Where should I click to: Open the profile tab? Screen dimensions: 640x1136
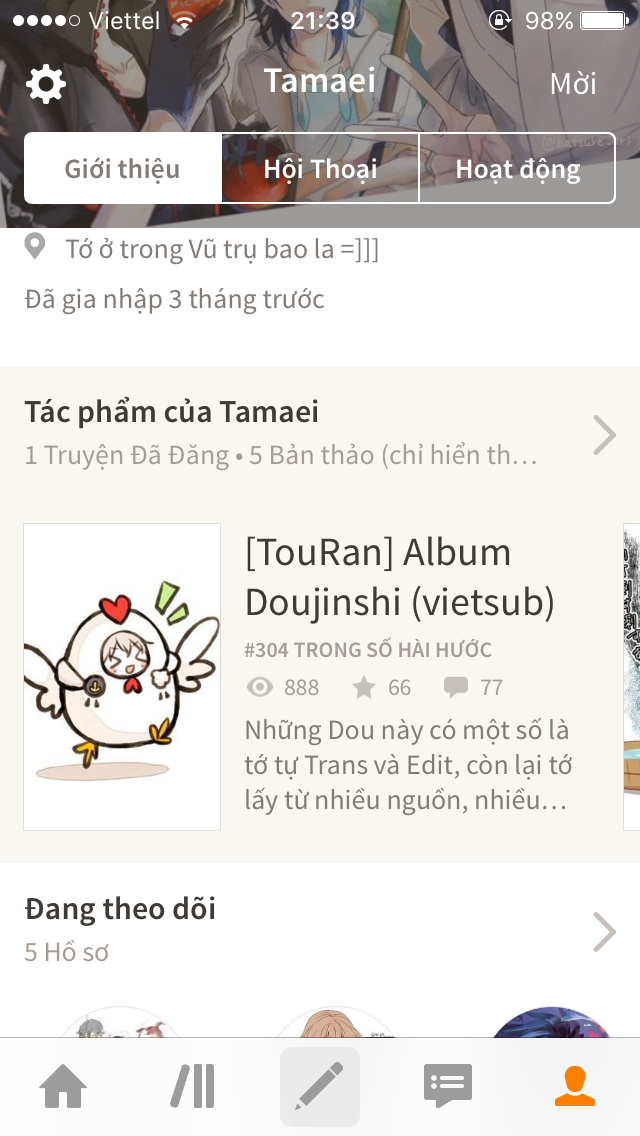(575, 1087)
